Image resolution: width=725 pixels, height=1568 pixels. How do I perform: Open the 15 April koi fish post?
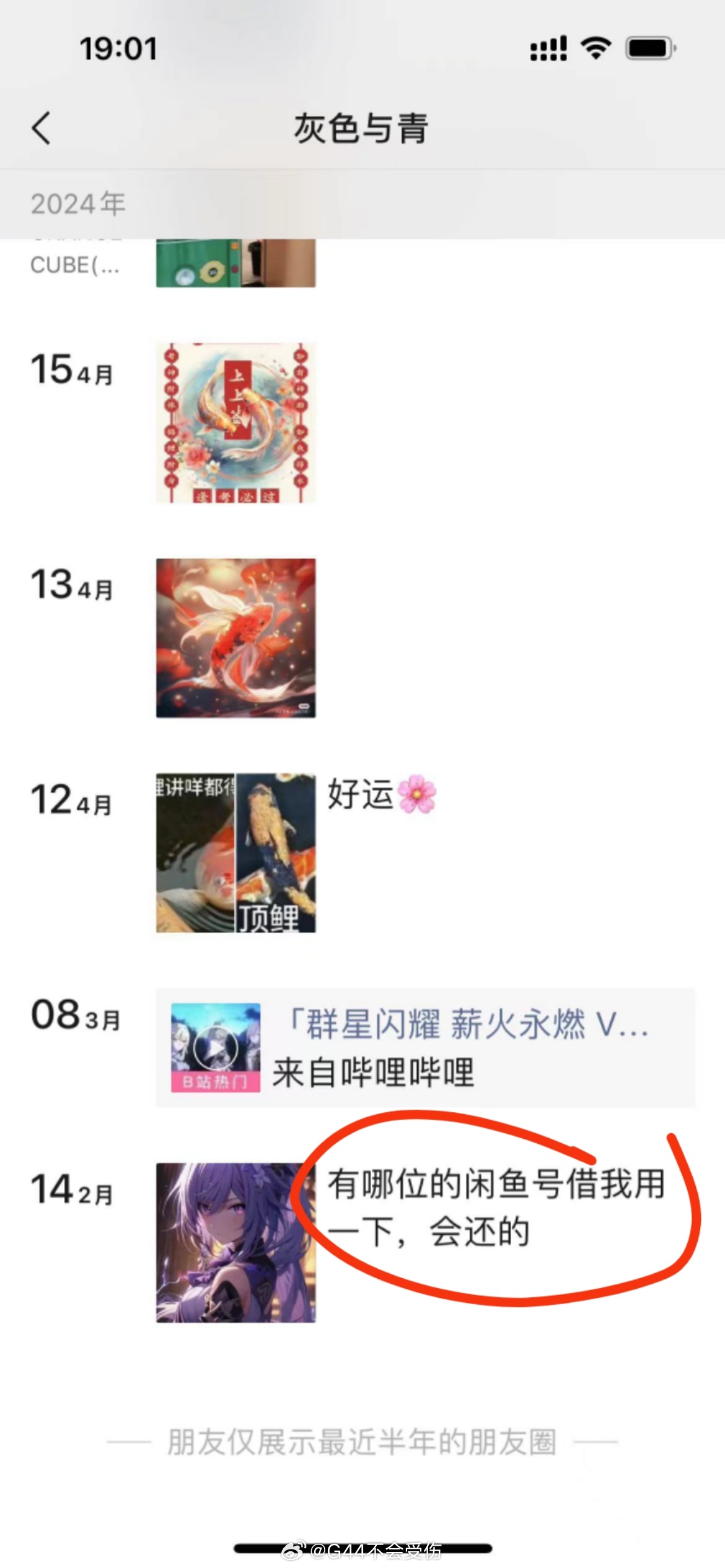(235, 423)
